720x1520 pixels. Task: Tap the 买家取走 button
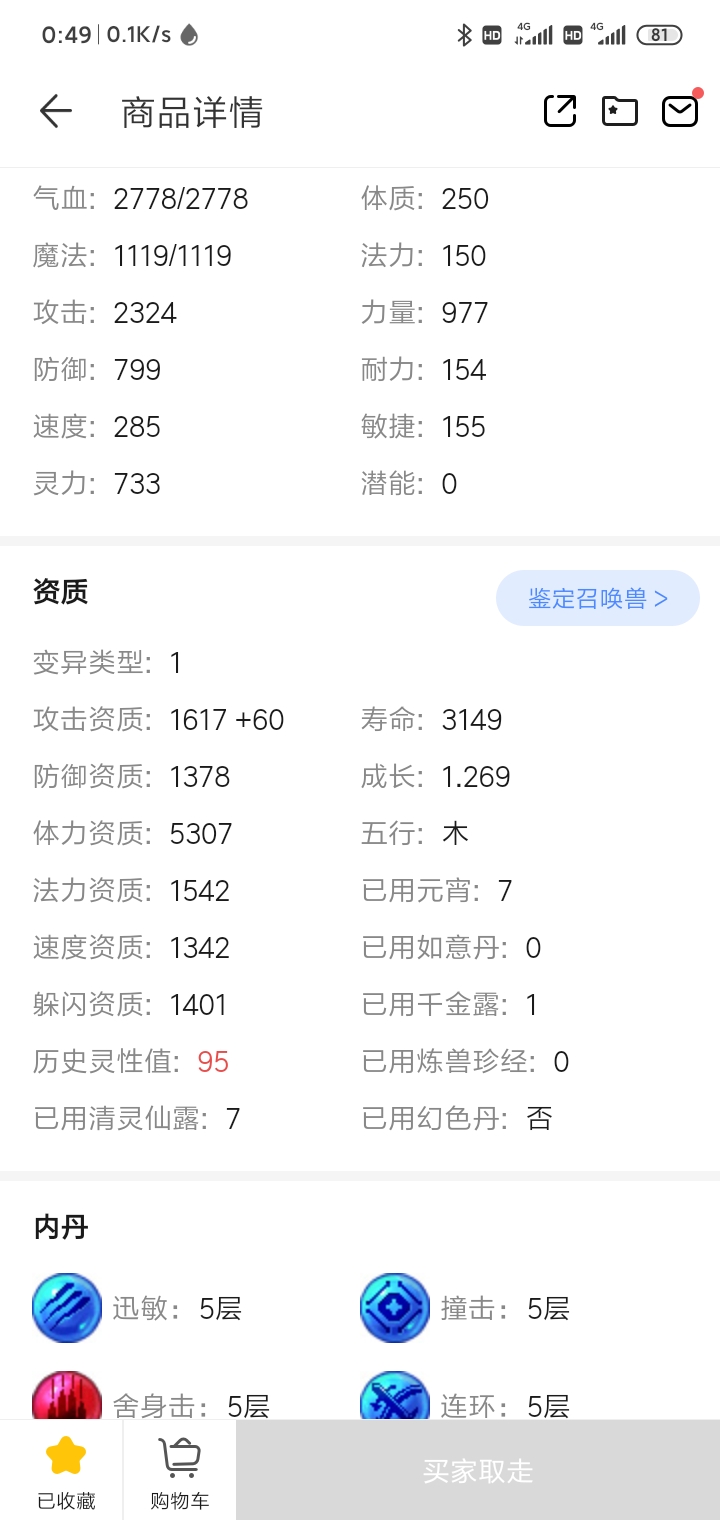pyautogui.click(x=478, y=1471)
